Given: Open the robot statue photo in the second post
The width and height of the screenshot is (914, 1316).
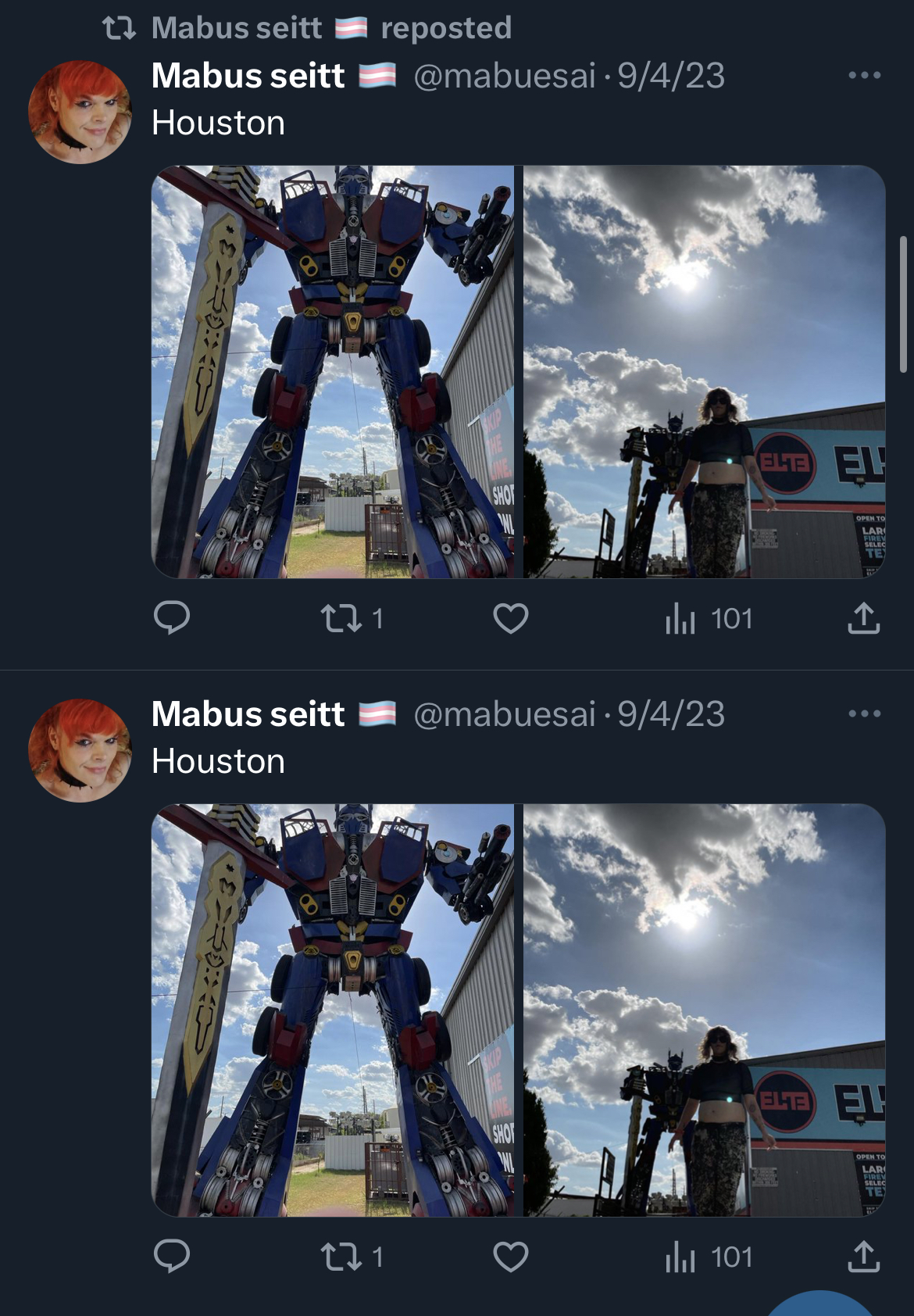Looking at the screenshot, I should pyautogui.click(x=333, y=1010).
